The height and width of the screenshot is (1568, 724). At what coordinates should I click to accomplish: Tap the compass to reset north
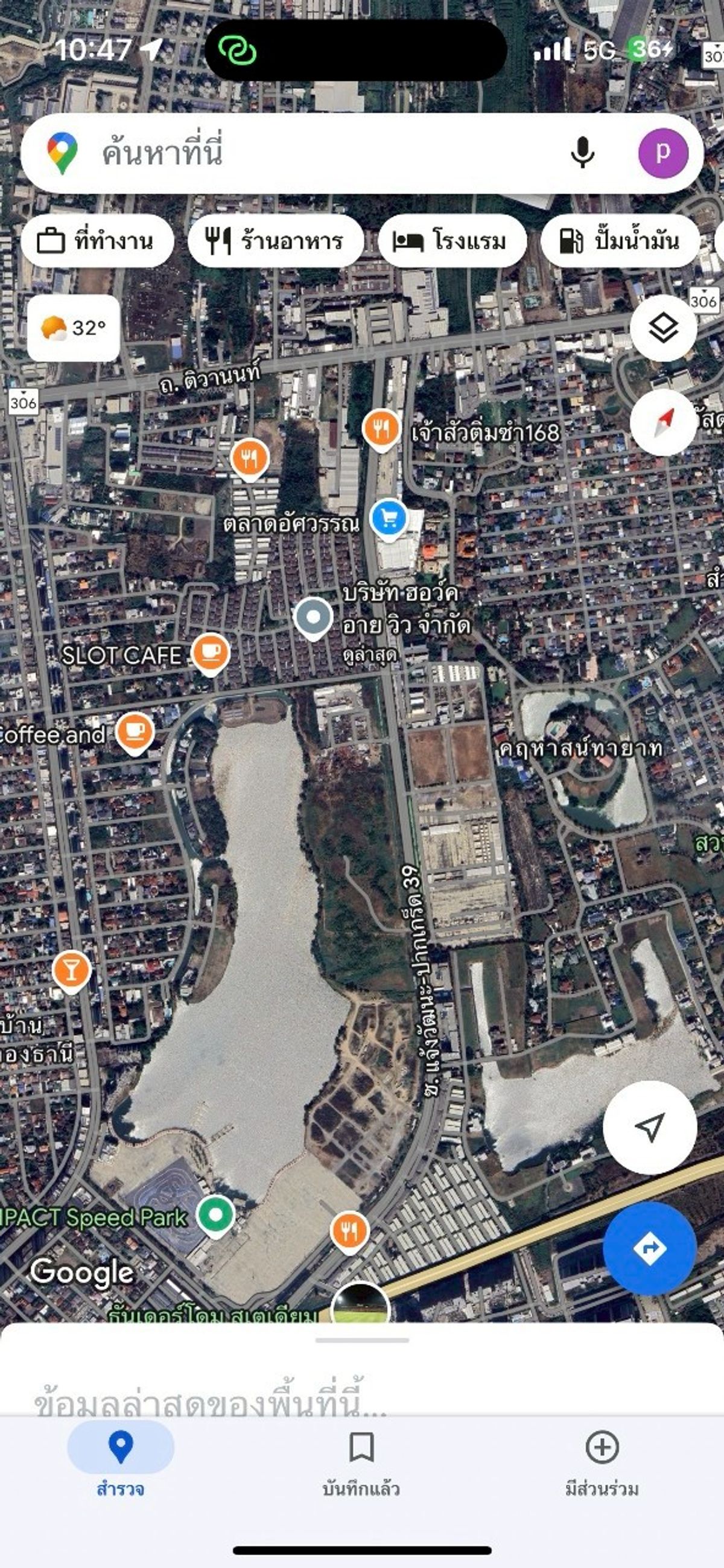663,423
